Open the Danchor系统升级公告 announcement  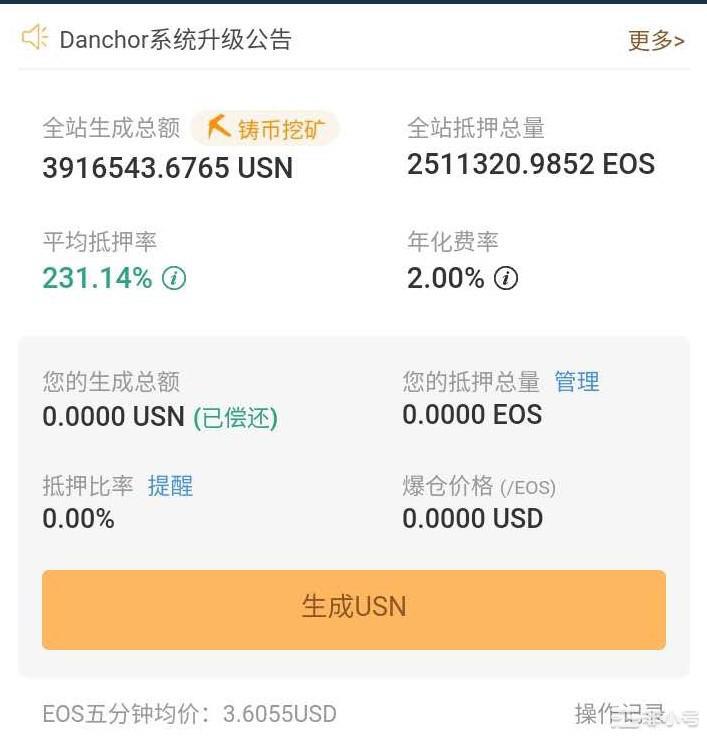coord(176,40)
